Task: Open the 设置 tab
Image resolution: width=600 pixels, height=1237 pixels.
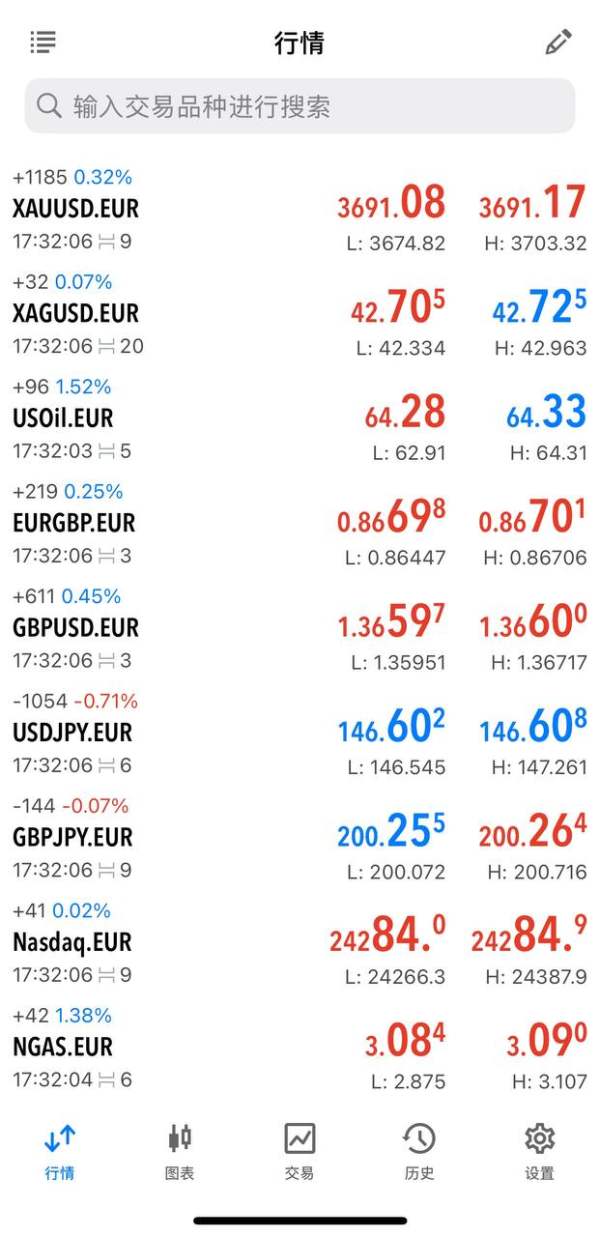Action: tap(539, 1151)
